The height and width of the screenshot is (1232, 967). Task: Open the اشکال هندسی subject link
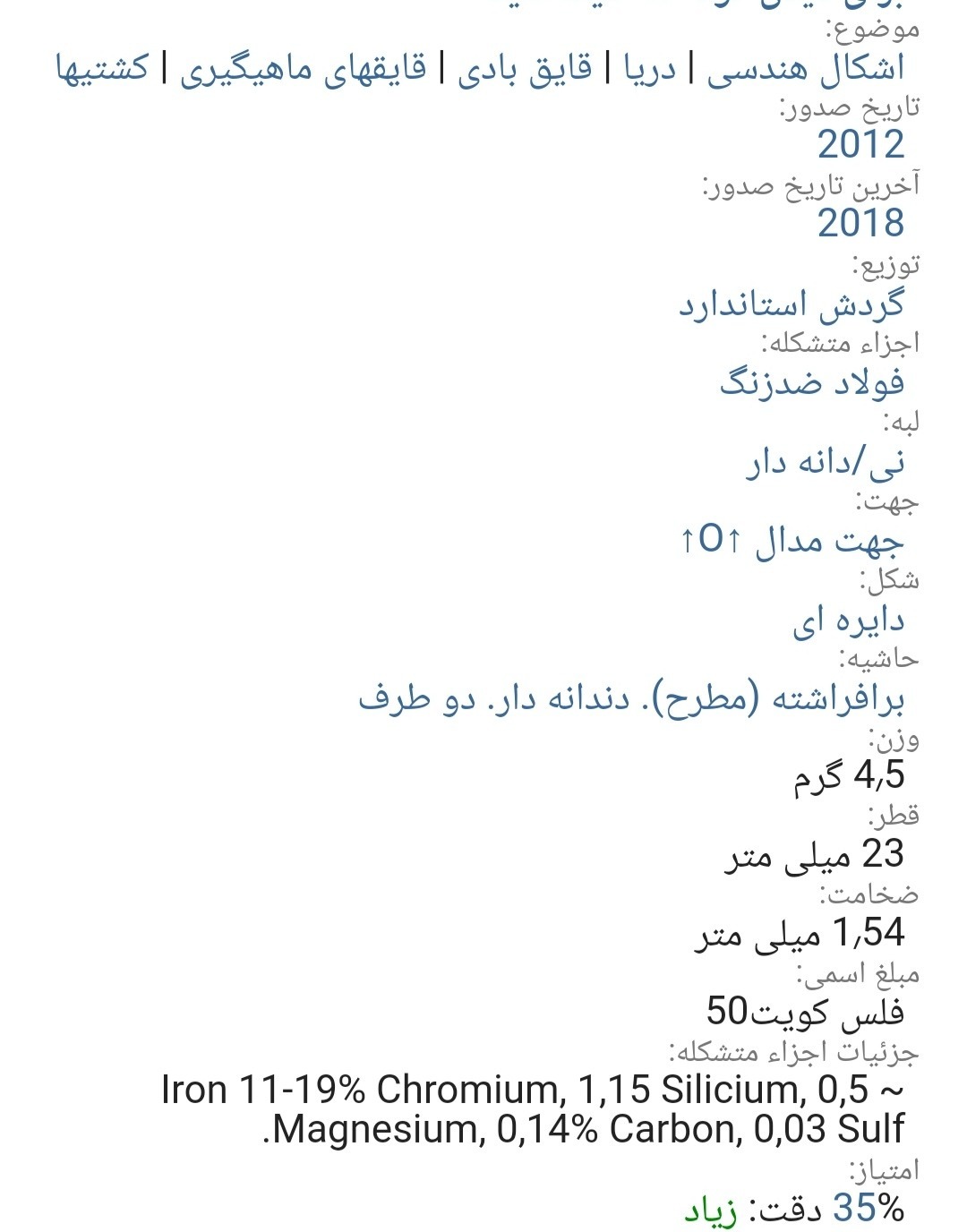[x=806, y=68]
